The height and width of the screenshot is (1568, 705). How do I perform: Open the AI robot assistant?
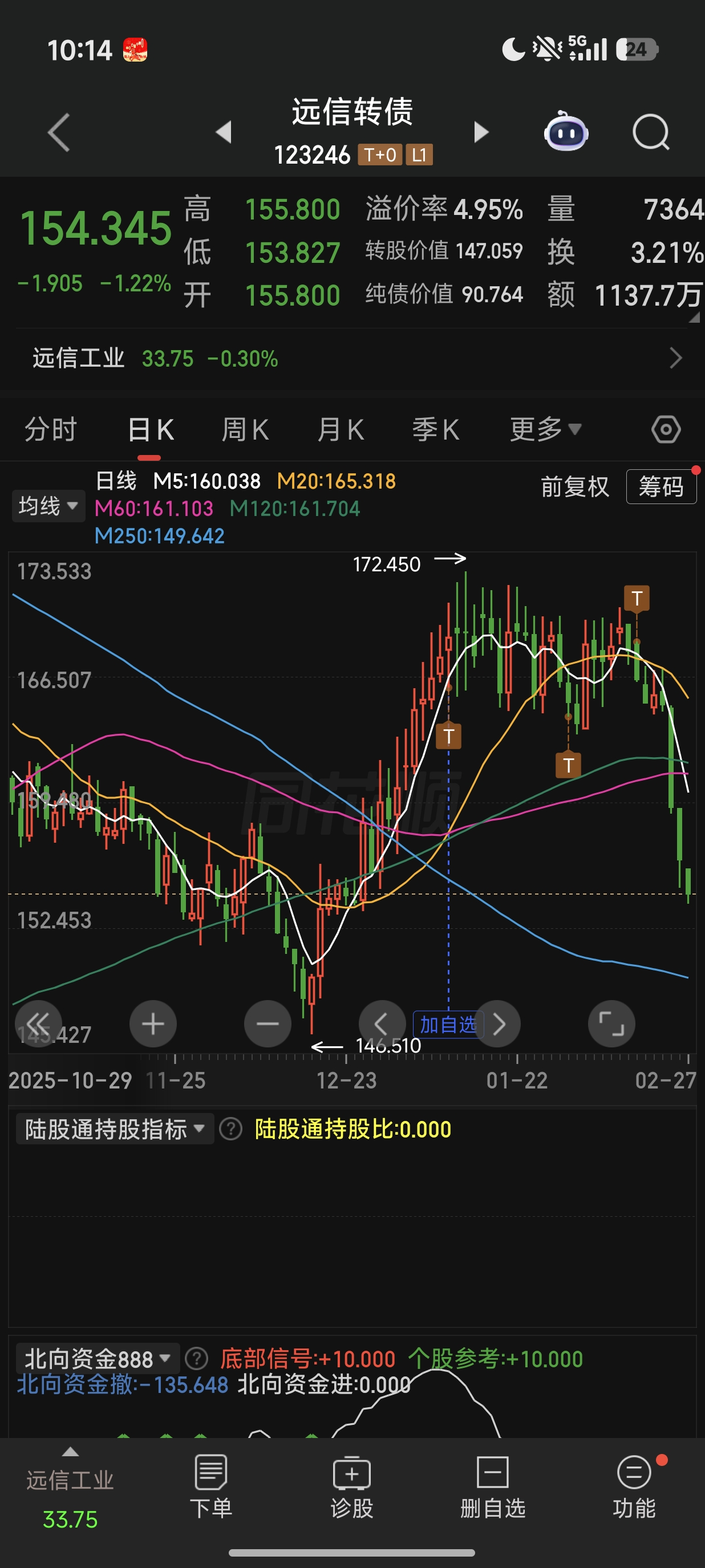(566, 132)
